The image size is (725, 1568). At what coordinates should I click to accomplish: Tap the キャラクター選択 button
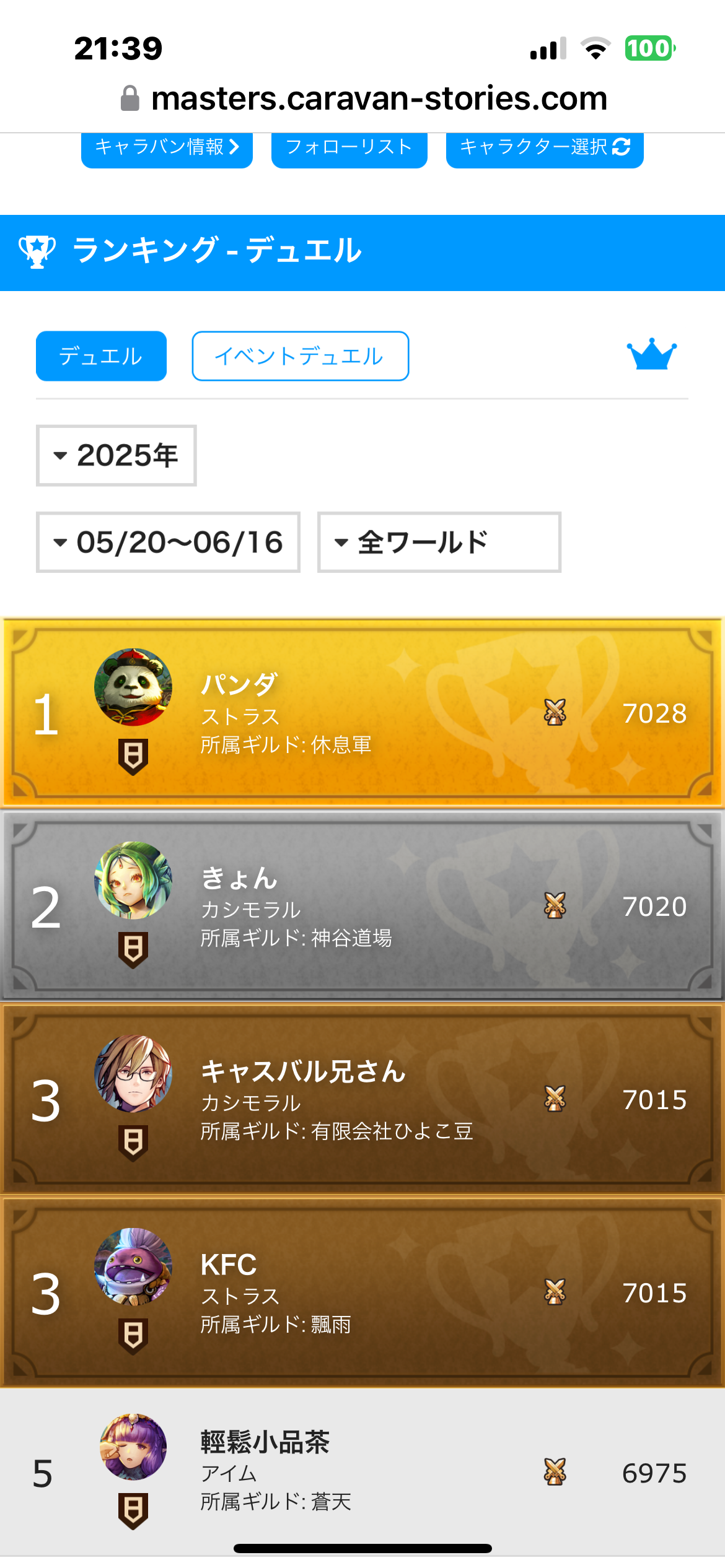point(544,149)
